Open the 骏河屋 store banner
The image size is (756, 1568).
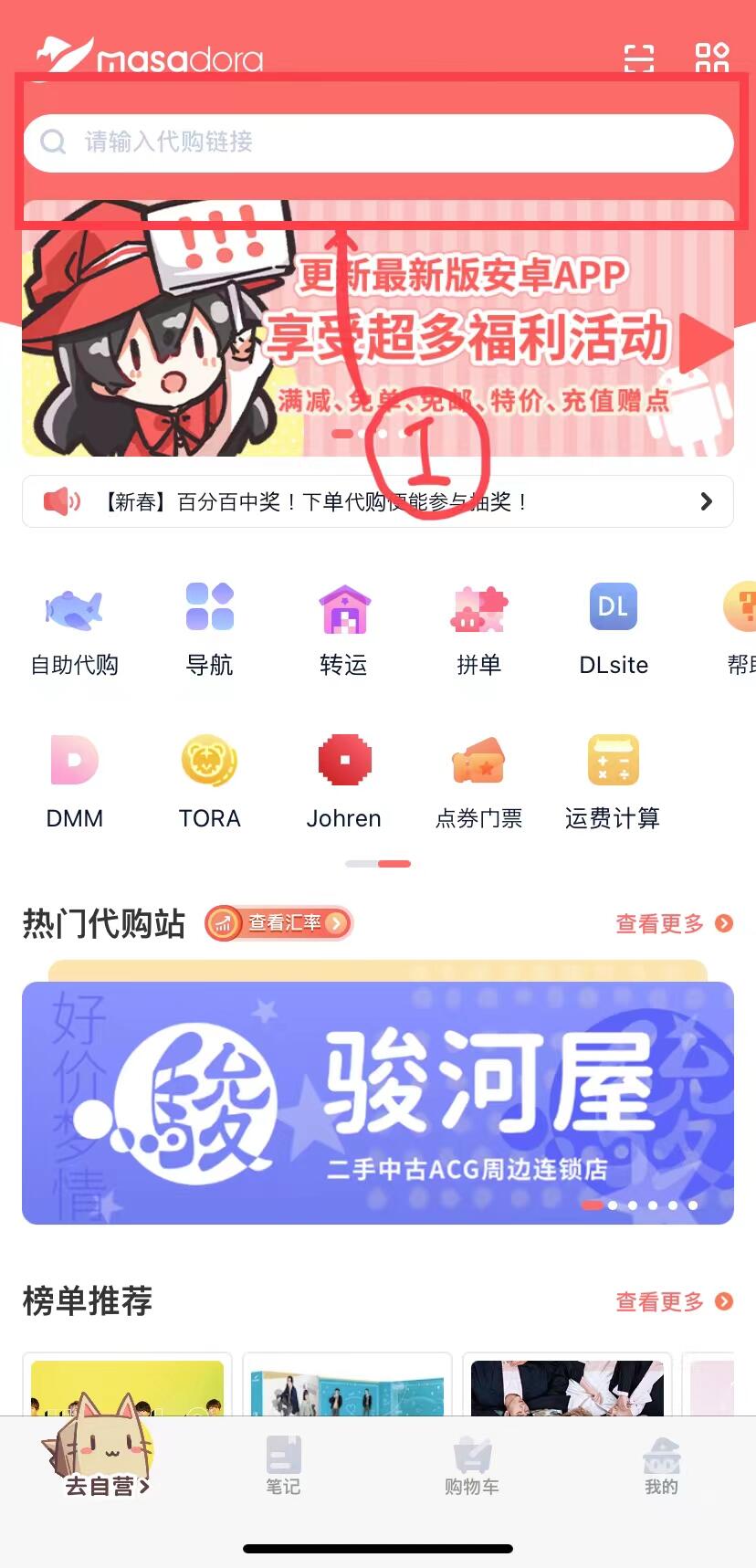click(x=378, y=1103)
